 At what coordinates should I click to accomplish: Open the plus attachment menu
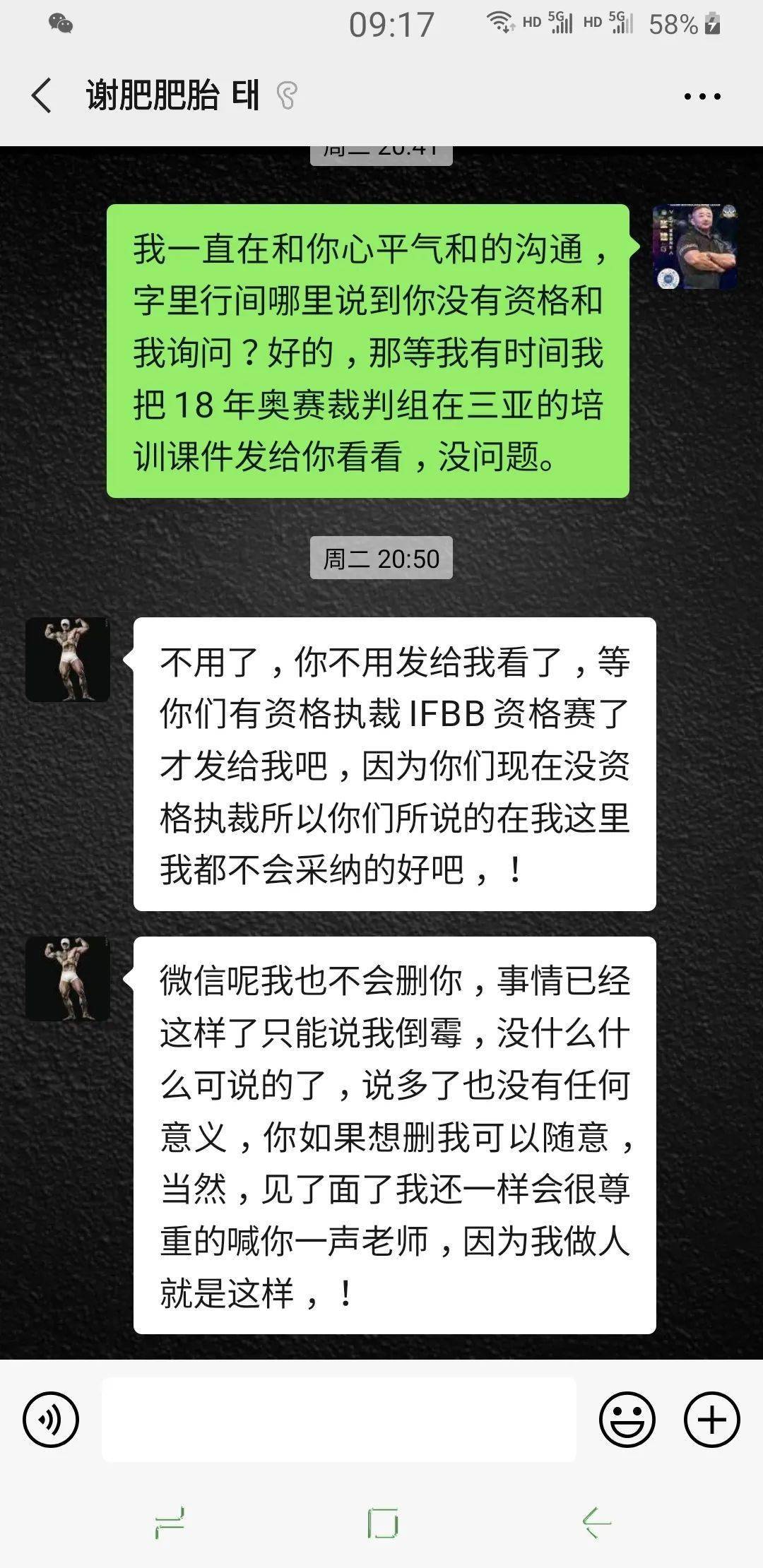[711, 1419]
